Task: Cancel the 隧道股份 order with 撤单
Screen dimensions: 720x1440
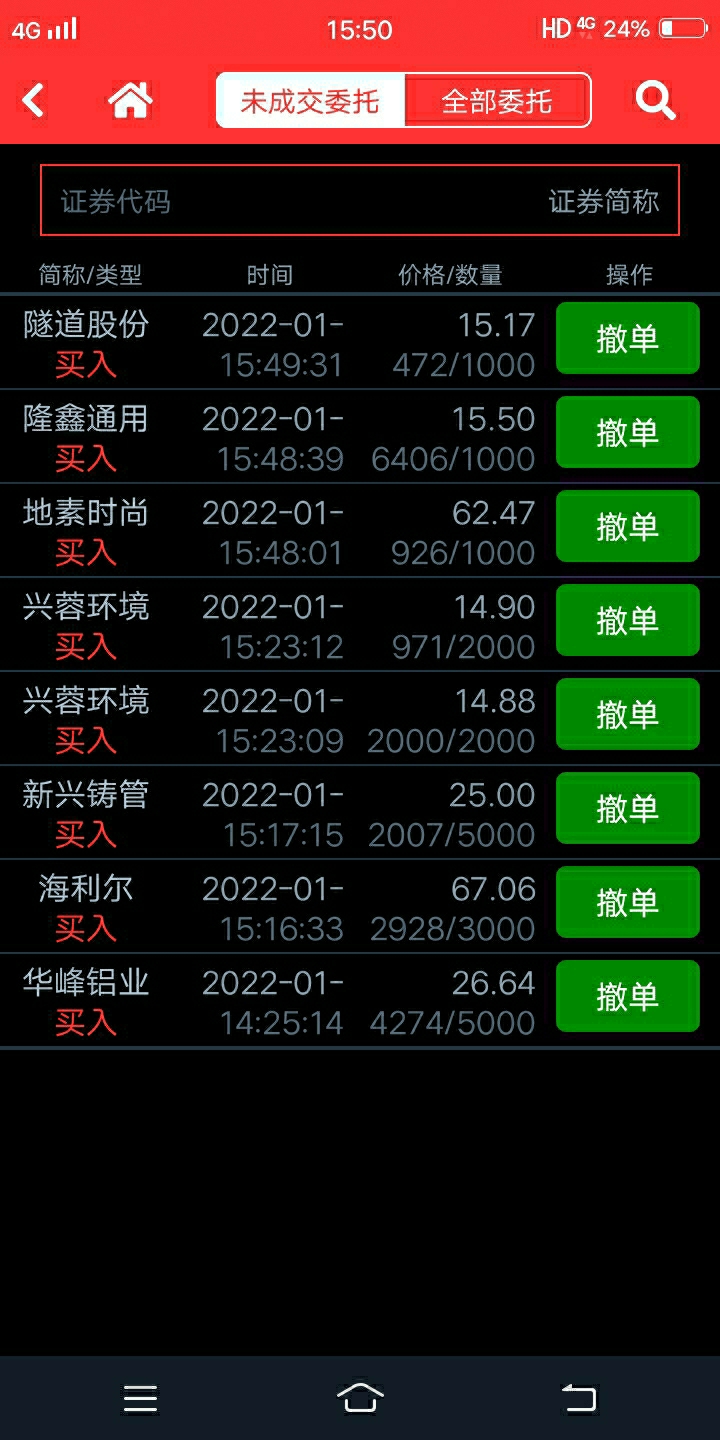Action: [x=627, y=339]
